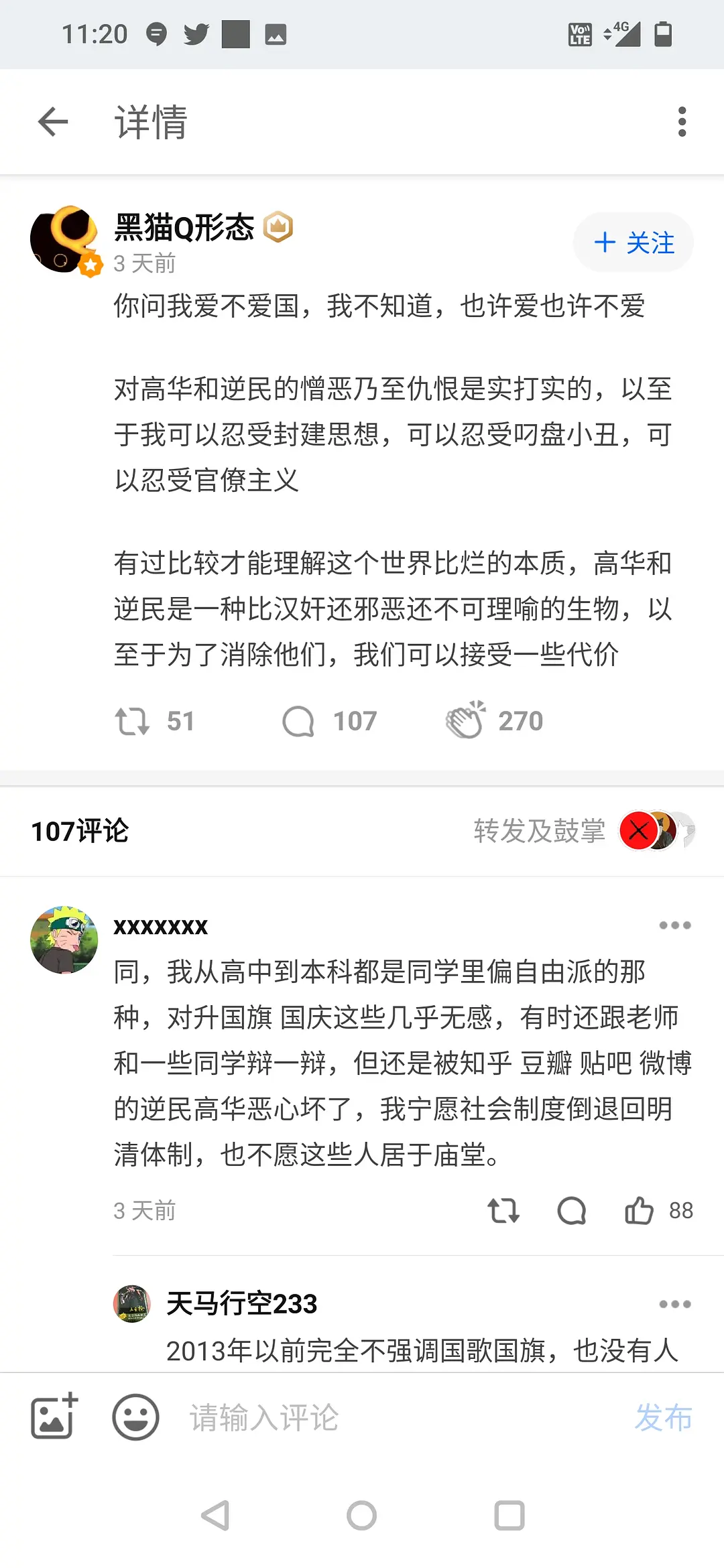Open the overflow menu at top right
Screen dimensions: 724x1568
(682, 122)
